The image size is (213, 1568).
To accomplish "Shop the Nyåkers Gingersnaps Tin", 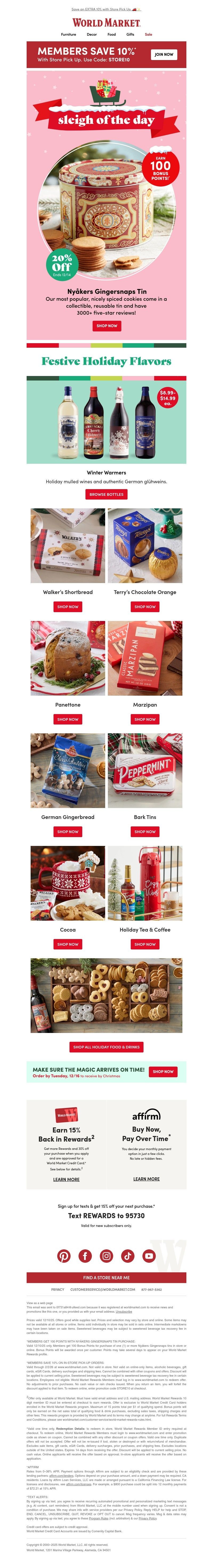I will pyautogui.click(x=106, y=326).
